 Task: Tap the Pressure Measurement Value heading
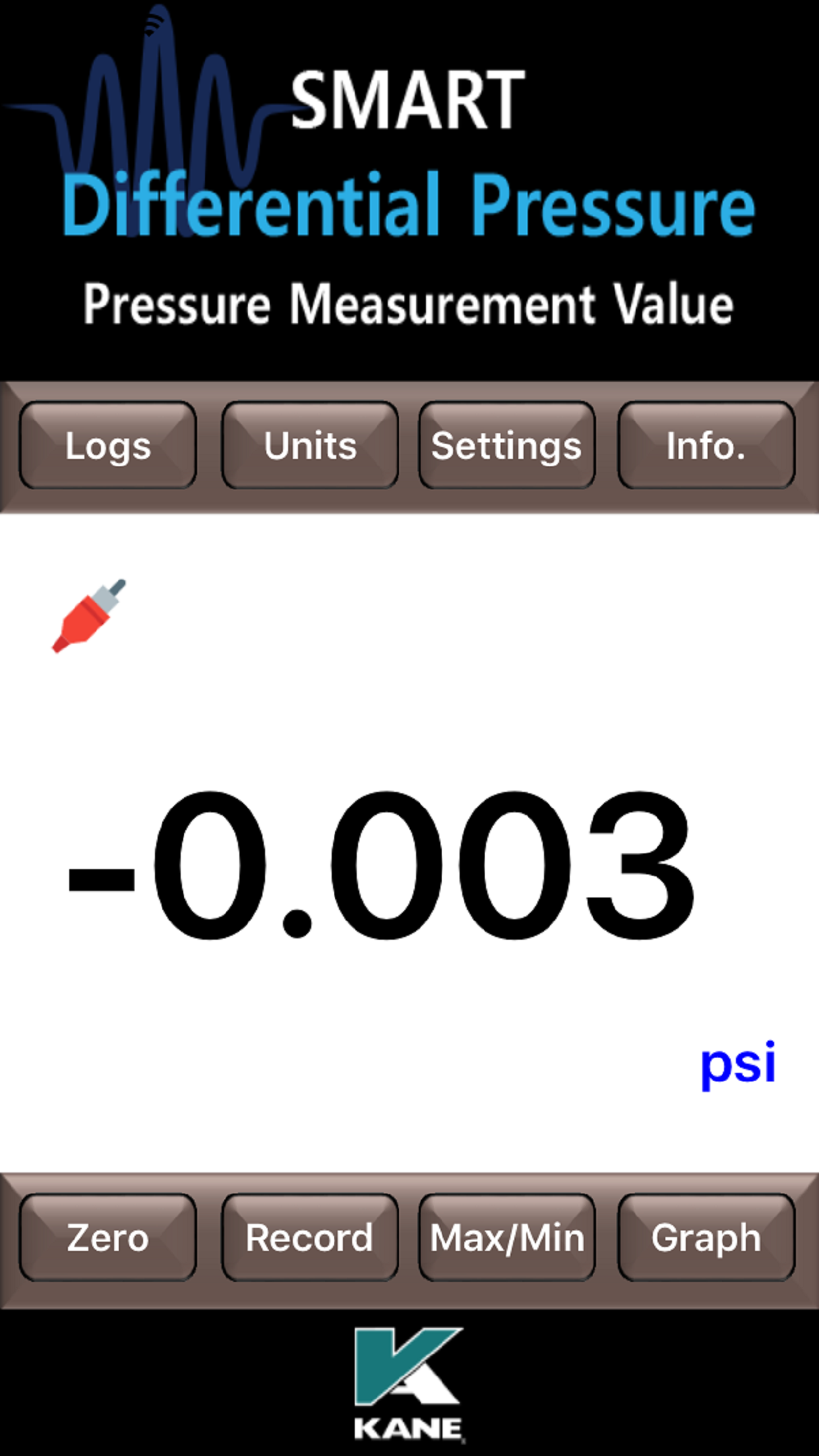pos(409,303)
